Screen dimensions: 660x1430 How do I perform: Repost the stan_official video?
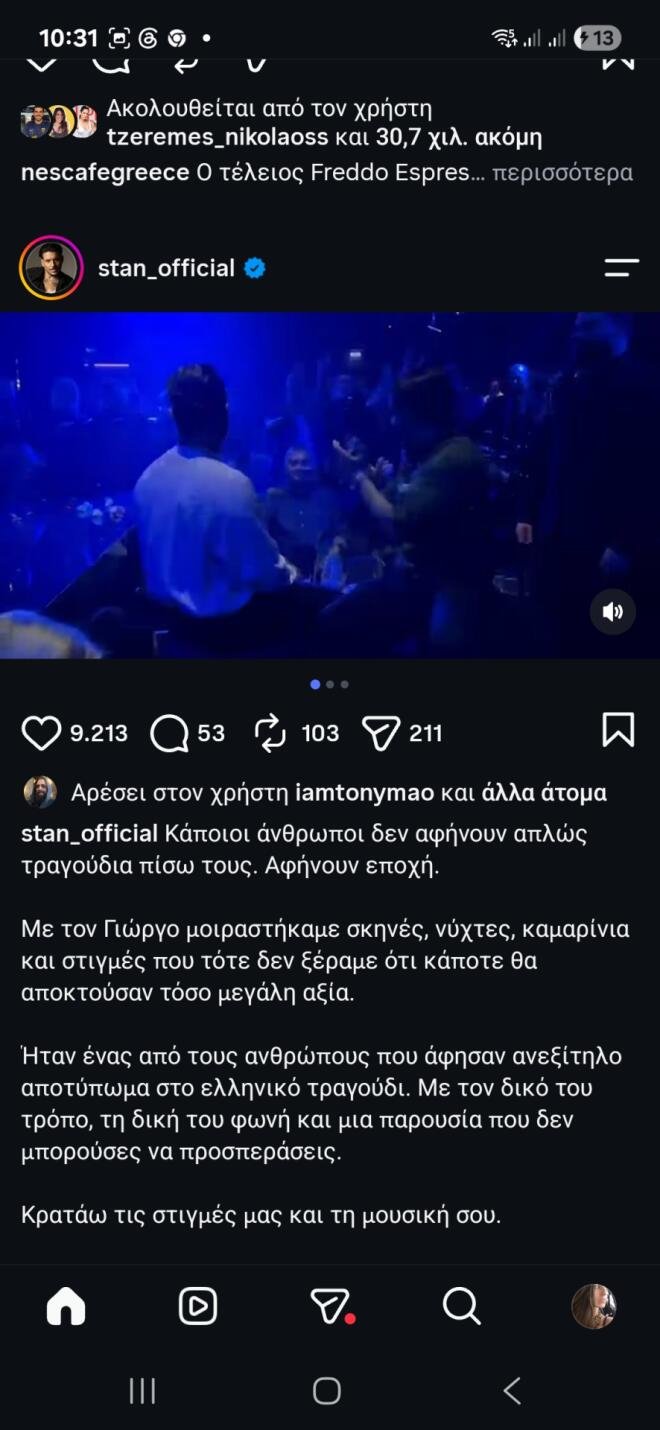(x=271, y=733)
